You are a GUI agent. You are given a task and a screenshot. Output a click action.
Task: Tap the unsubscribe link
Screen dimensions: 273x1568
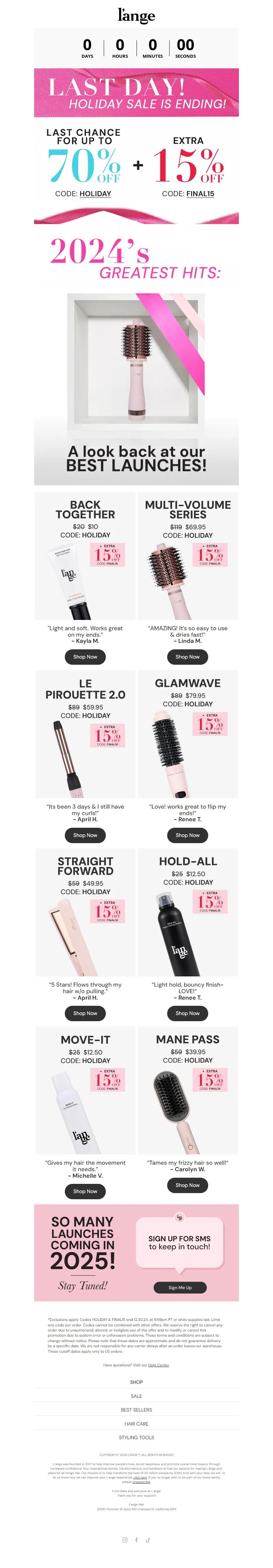141,1482
